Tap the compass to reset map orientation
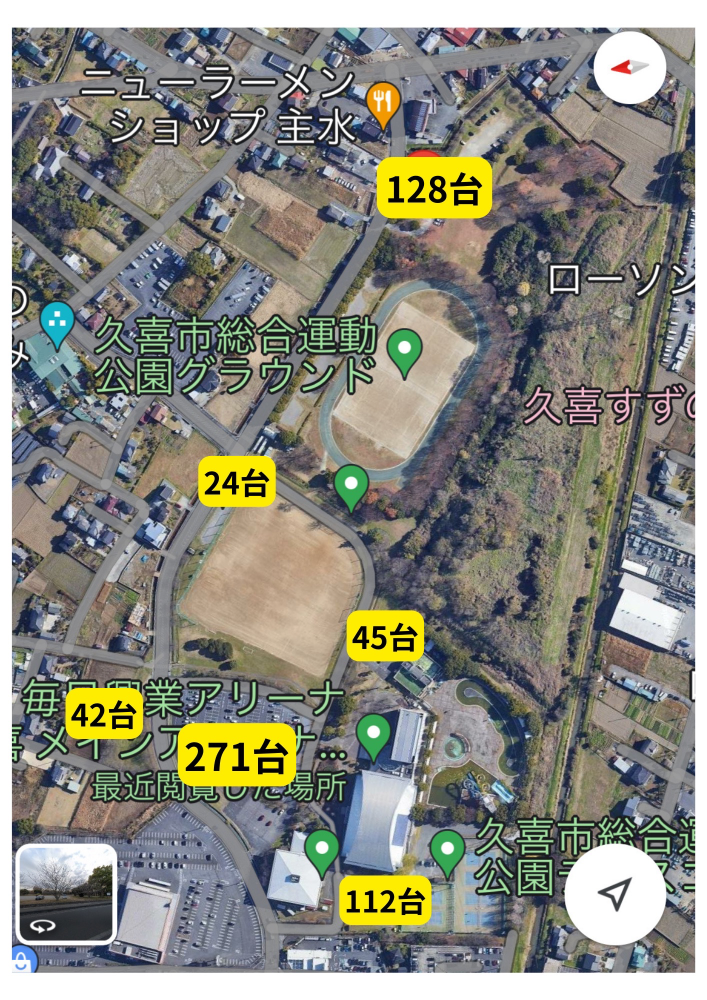Screen dimensions: 707x1000 tap(630, 67)
